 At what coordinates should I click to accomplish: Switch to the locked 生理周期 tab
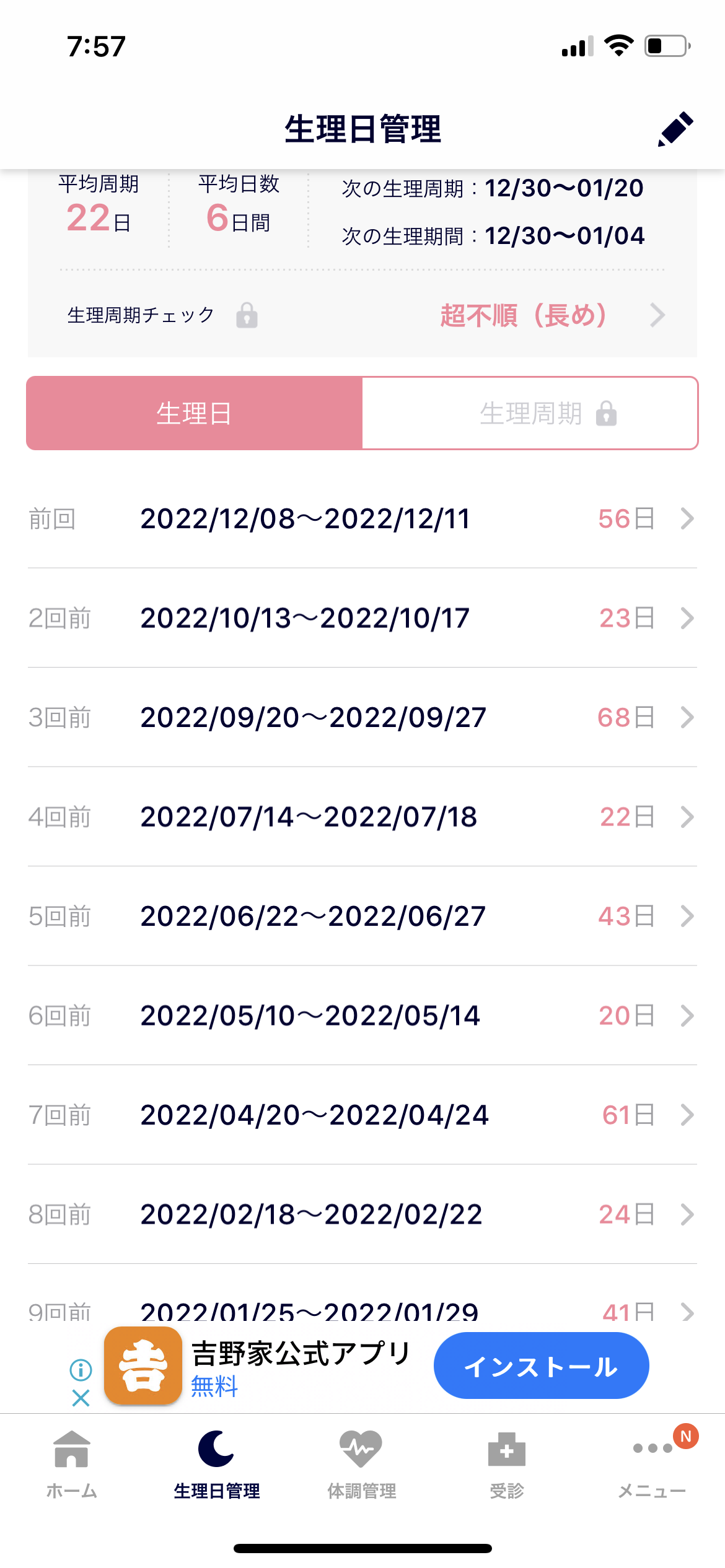point(530,413)
